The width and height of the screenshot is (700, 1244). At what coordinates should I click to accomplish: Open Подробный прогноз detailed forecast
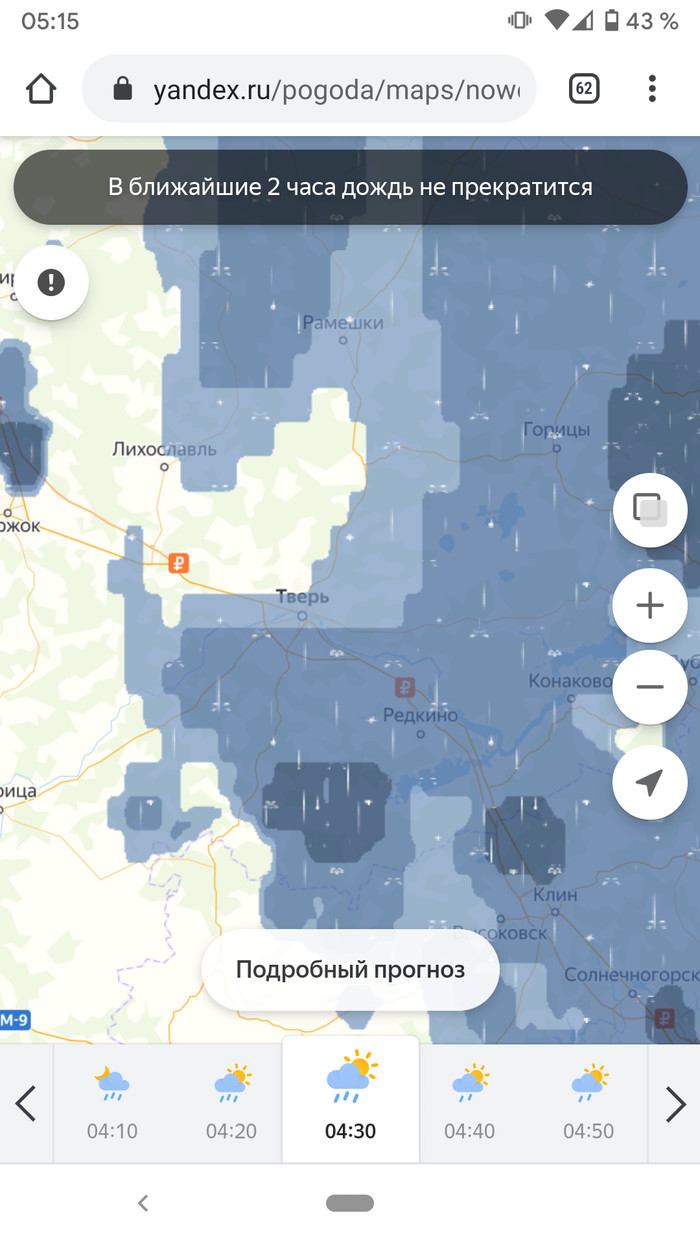[350, 969]
